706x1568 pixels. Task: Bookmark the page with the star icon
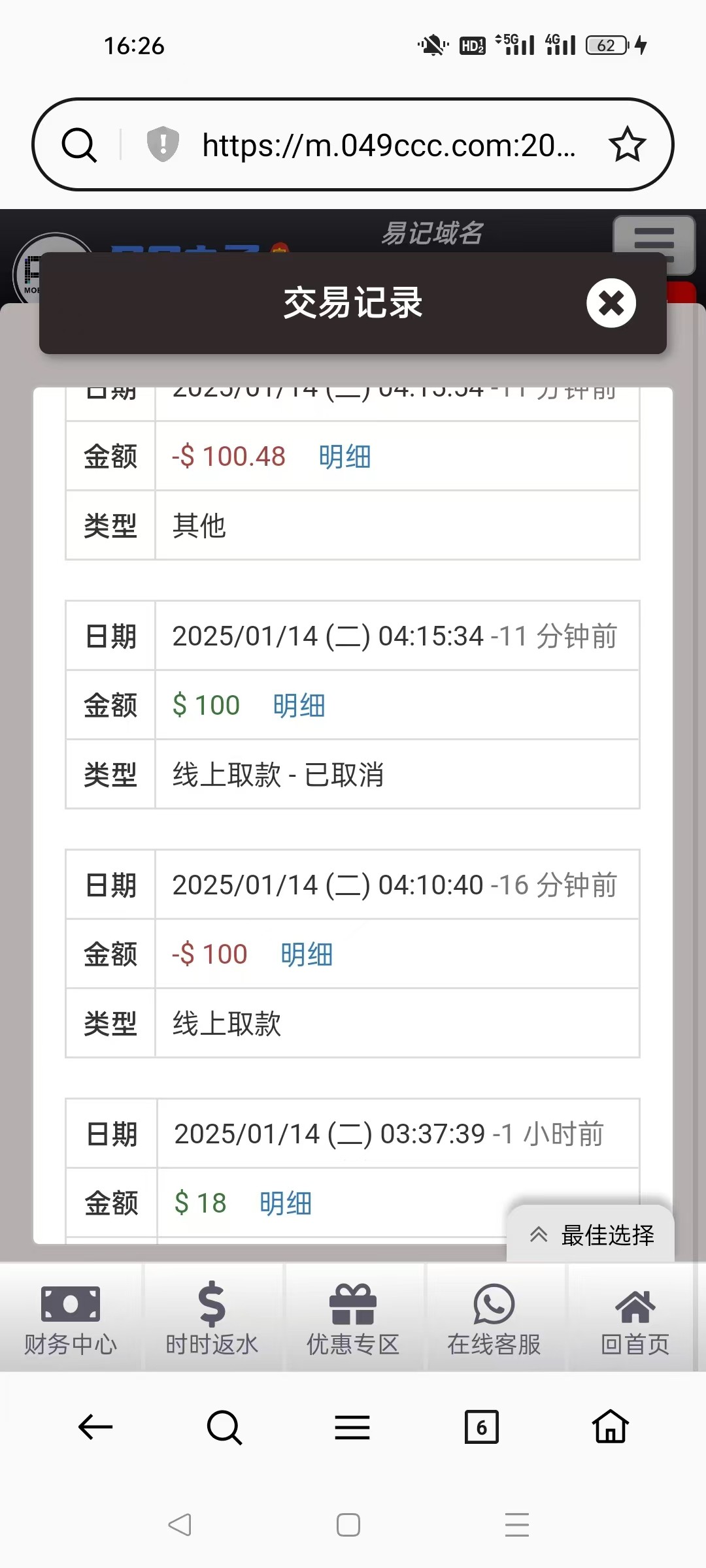click(627, 144)
